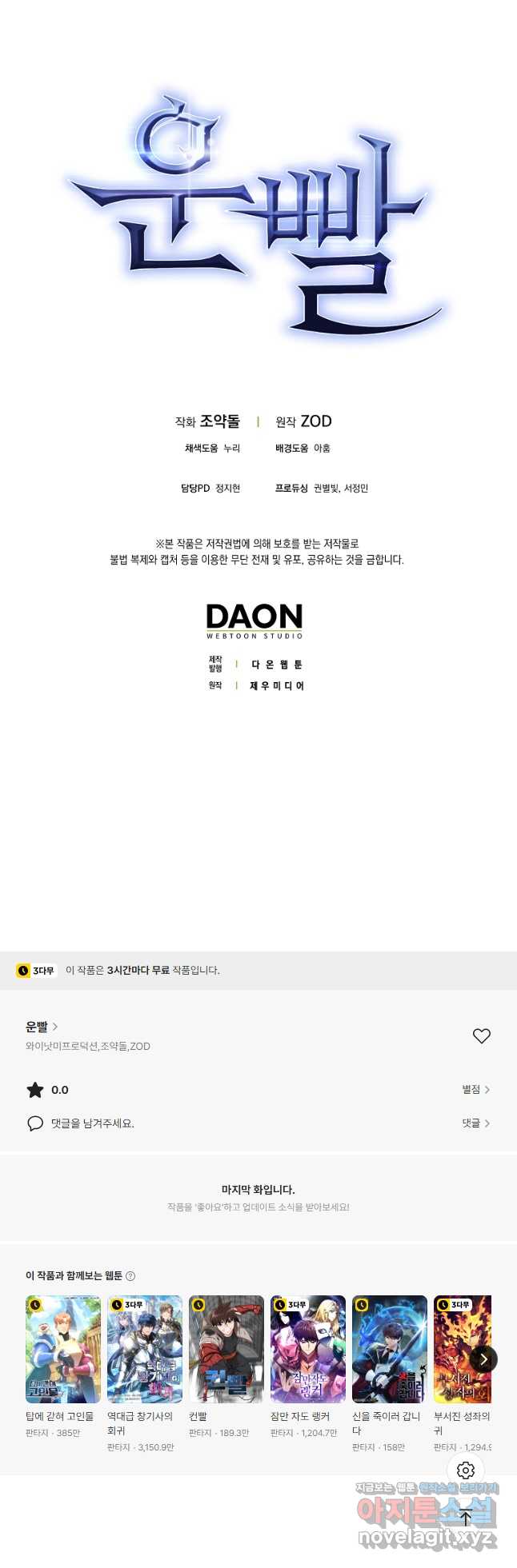Image resolution: width=517 pixels, height=1568 pixels.
Task: Open the webtoon 역대급 창기사의 회귀
Action: [145, 1349]
